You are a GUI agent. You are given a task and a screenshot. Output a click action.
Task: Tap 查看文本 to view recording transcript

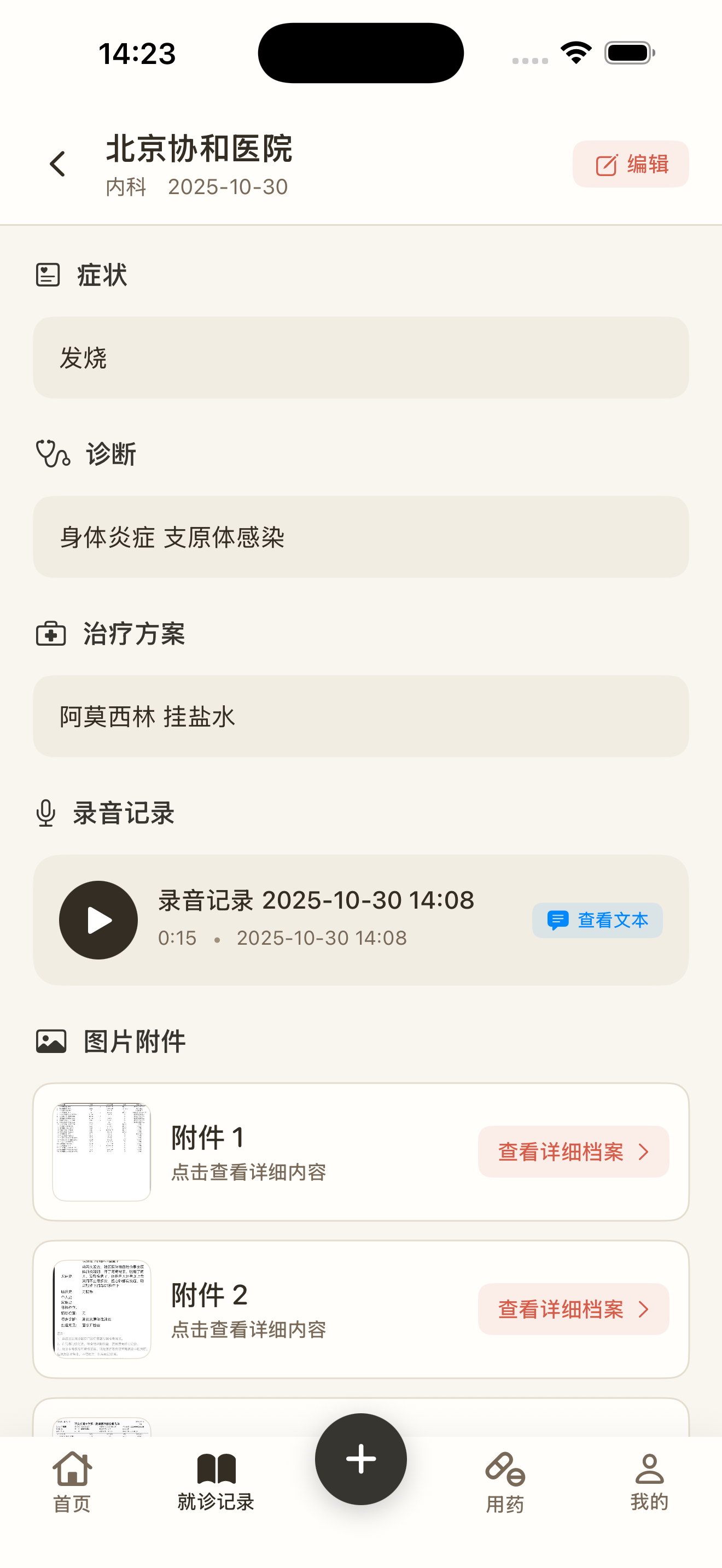click(597, 920)
